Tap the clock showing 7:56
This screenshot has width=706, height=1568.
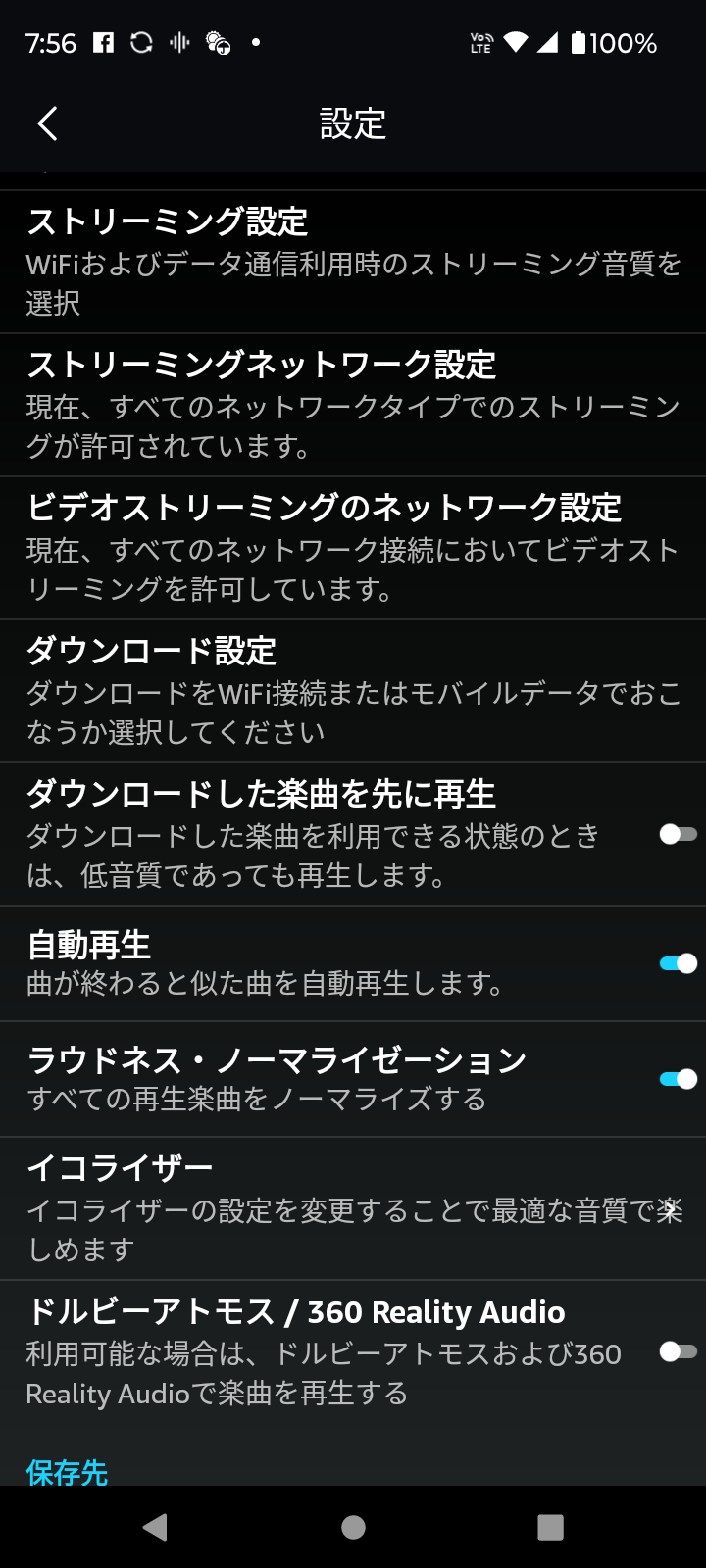(47, 42)
